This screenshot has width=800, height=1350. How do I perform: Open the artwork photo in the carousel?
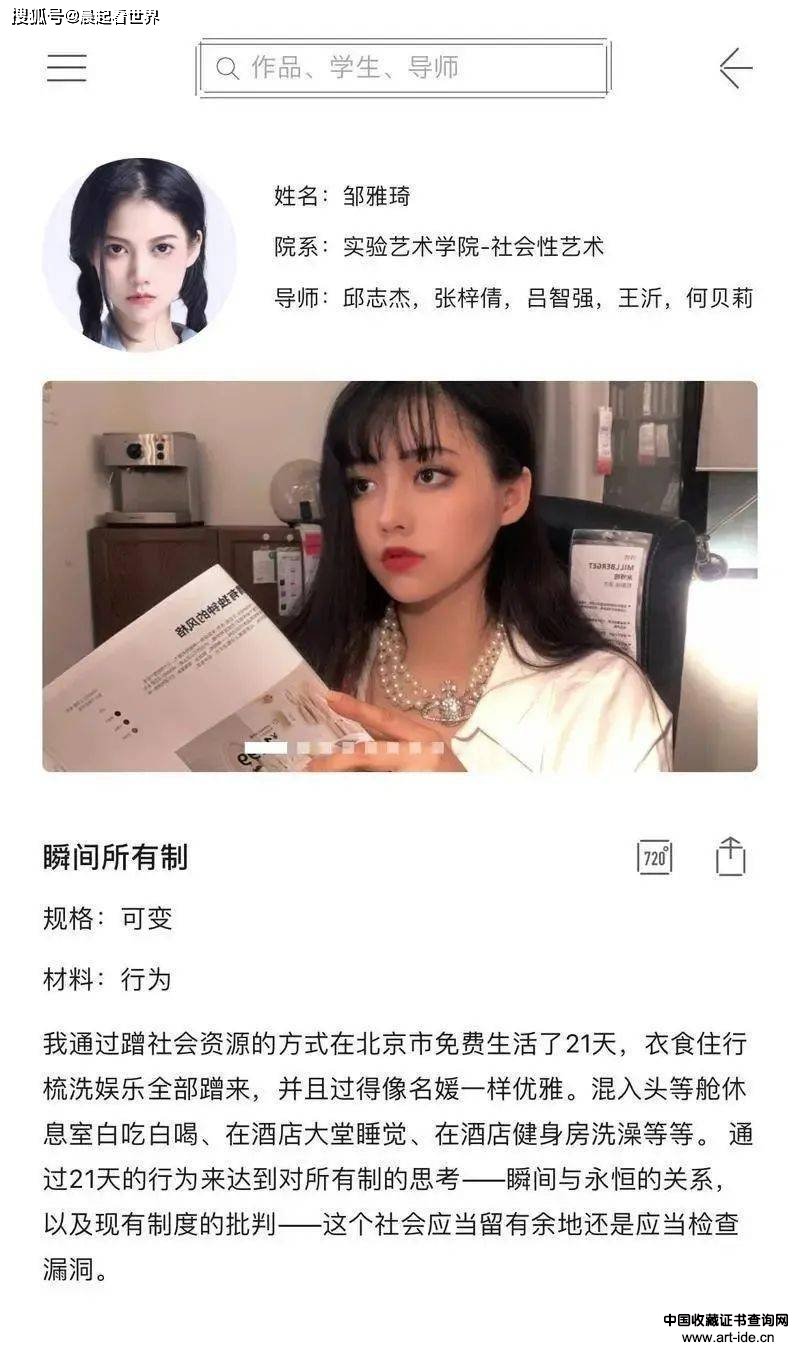click(399, 576)
